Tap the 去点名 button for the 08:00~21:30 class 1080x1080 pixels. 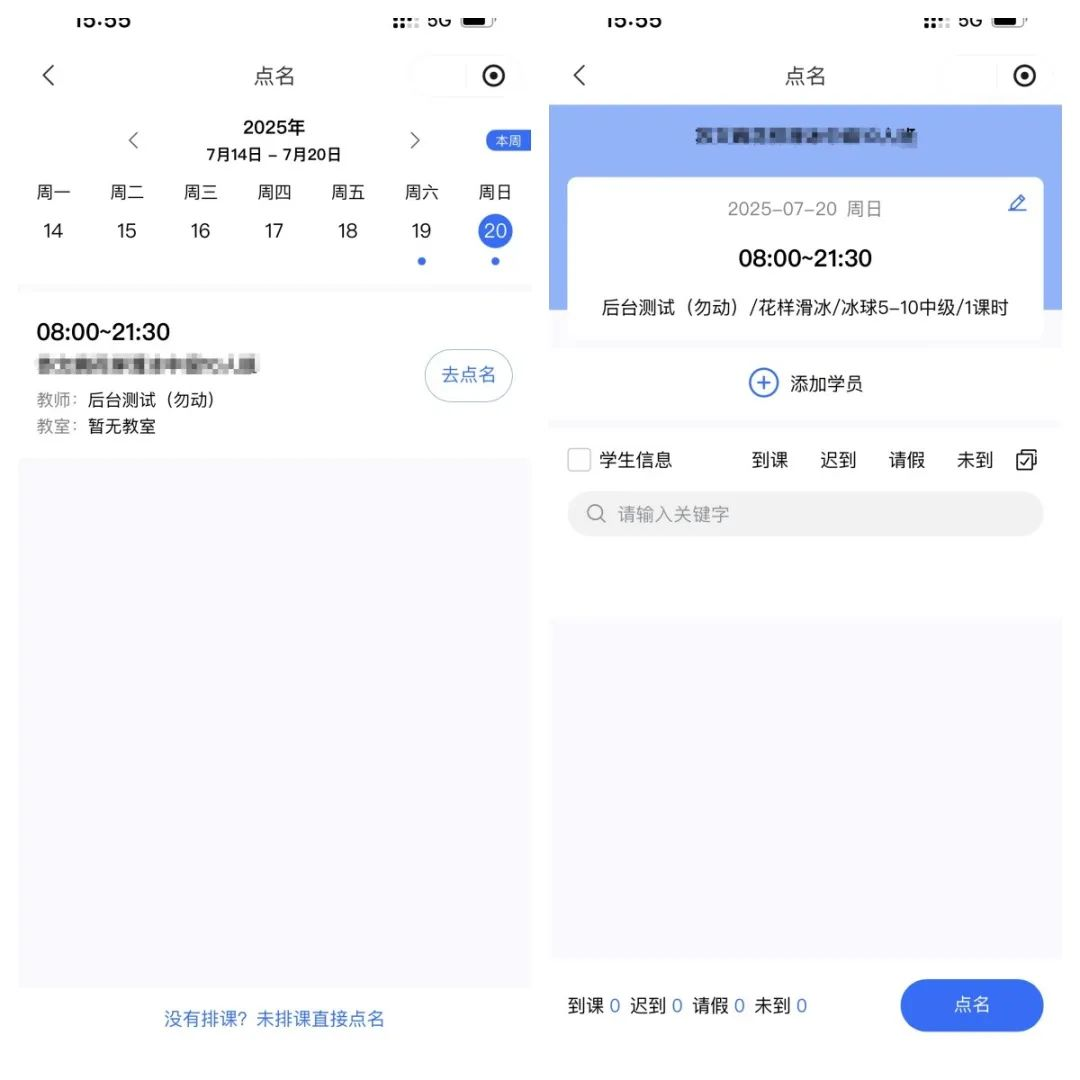point(468,375)
